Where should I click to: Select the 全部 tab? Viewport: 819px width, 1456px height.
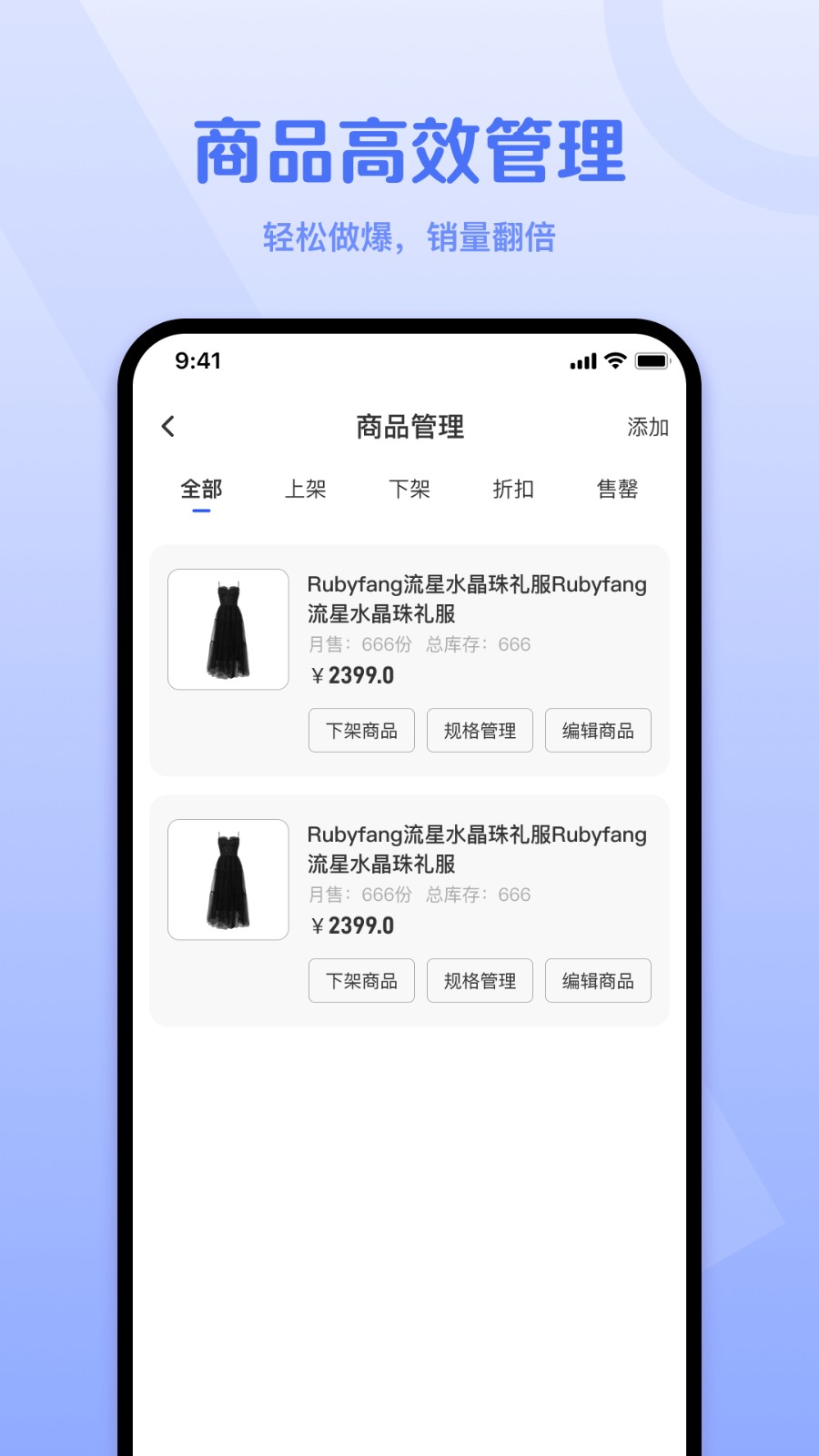(202, 489)
